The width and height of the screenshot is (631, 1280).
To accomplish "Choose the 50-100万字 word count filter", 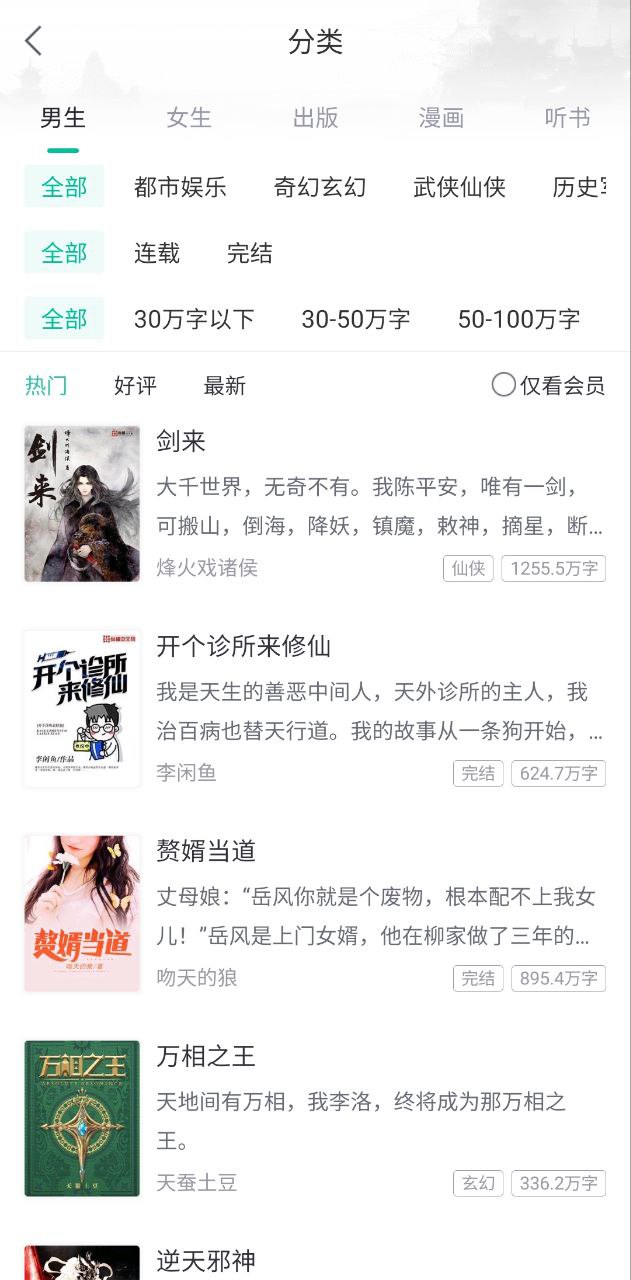I will pyautogui.click(x=519, y=319).
